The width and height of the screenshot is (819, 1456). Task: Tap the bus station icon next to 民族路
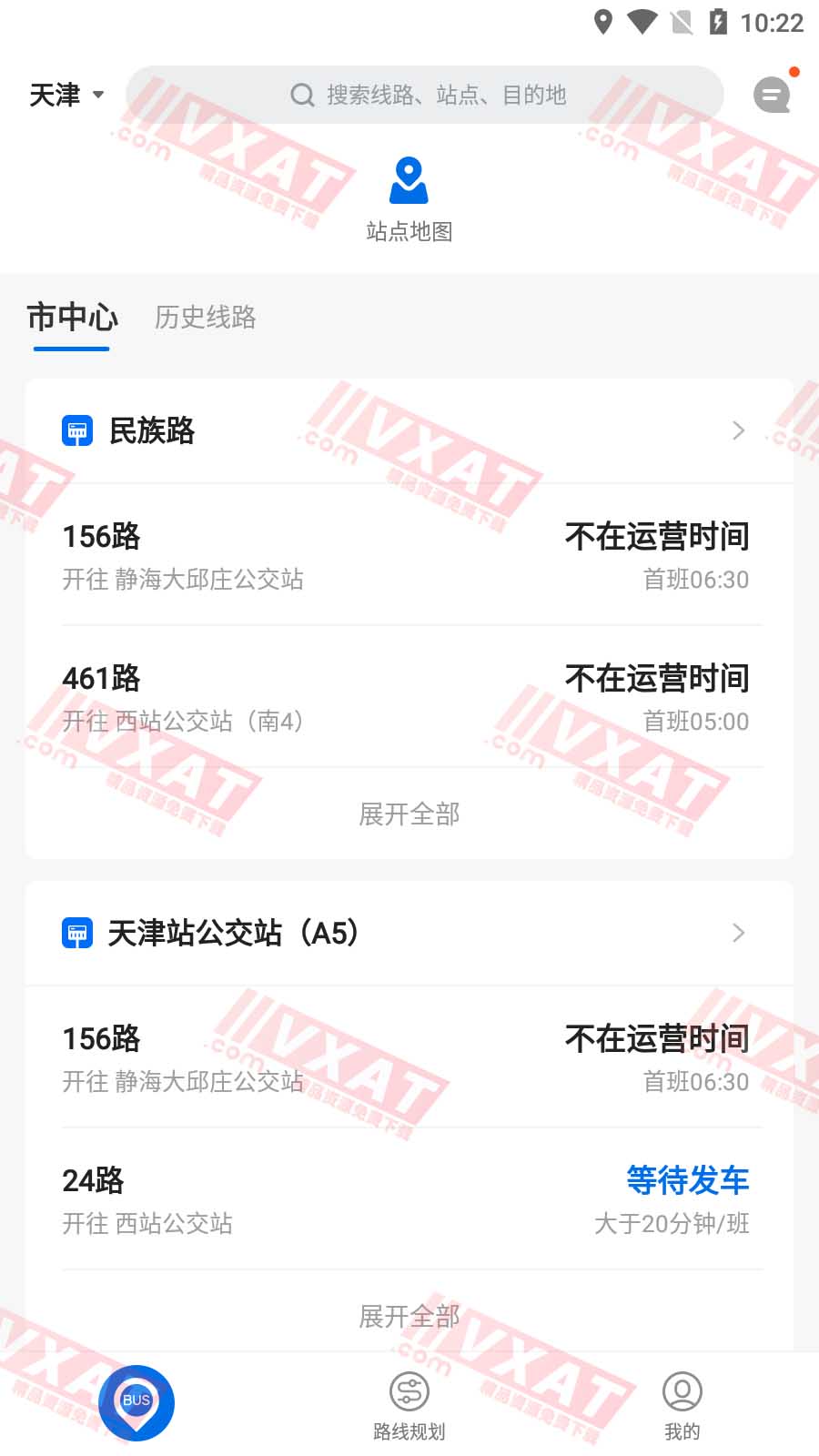pyautogui.click(x=77, y=430)
